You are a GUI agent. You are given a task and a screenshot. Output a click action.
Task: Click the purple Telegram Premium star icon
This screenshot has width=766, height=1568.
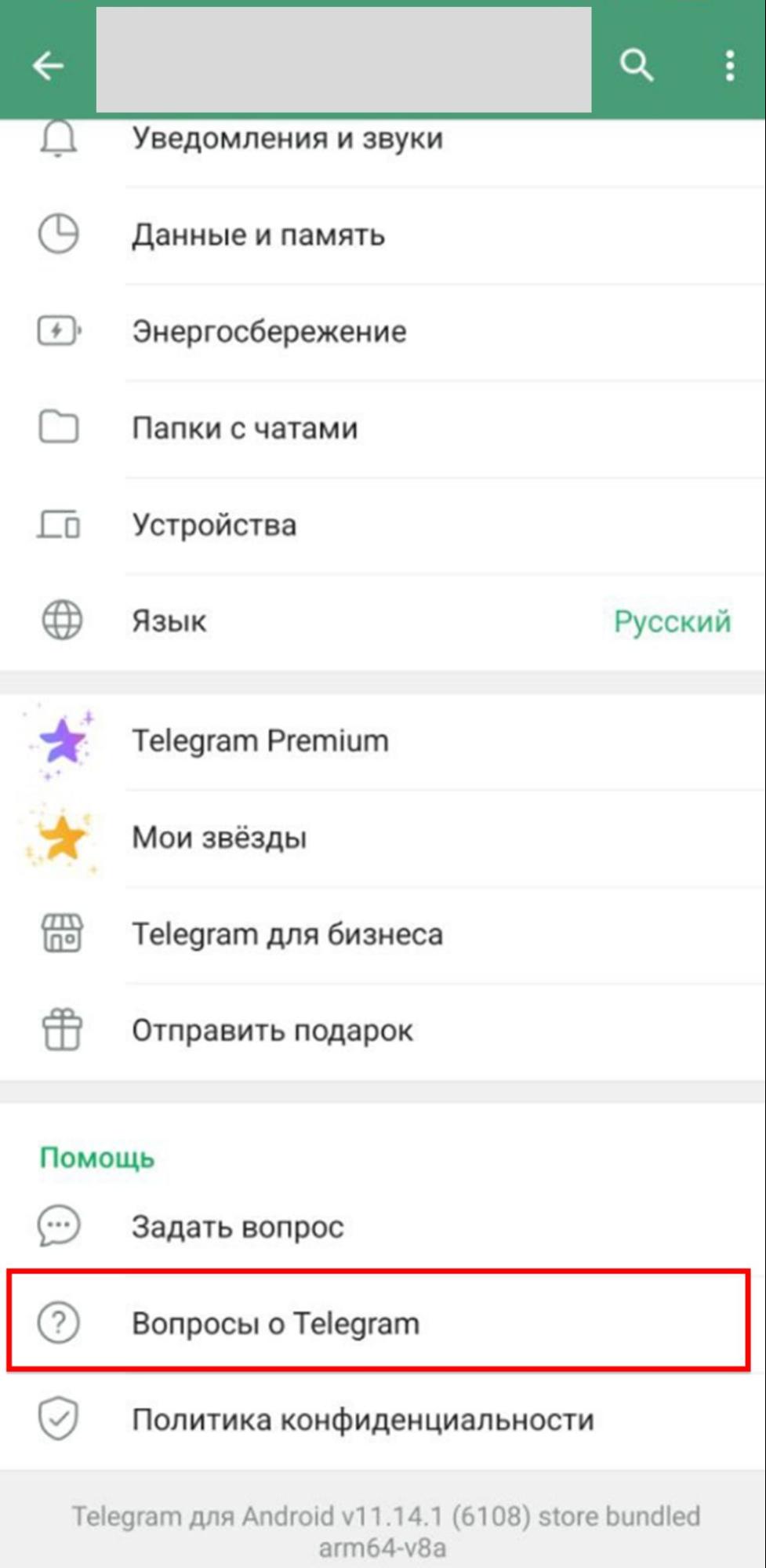pos(63,740)
